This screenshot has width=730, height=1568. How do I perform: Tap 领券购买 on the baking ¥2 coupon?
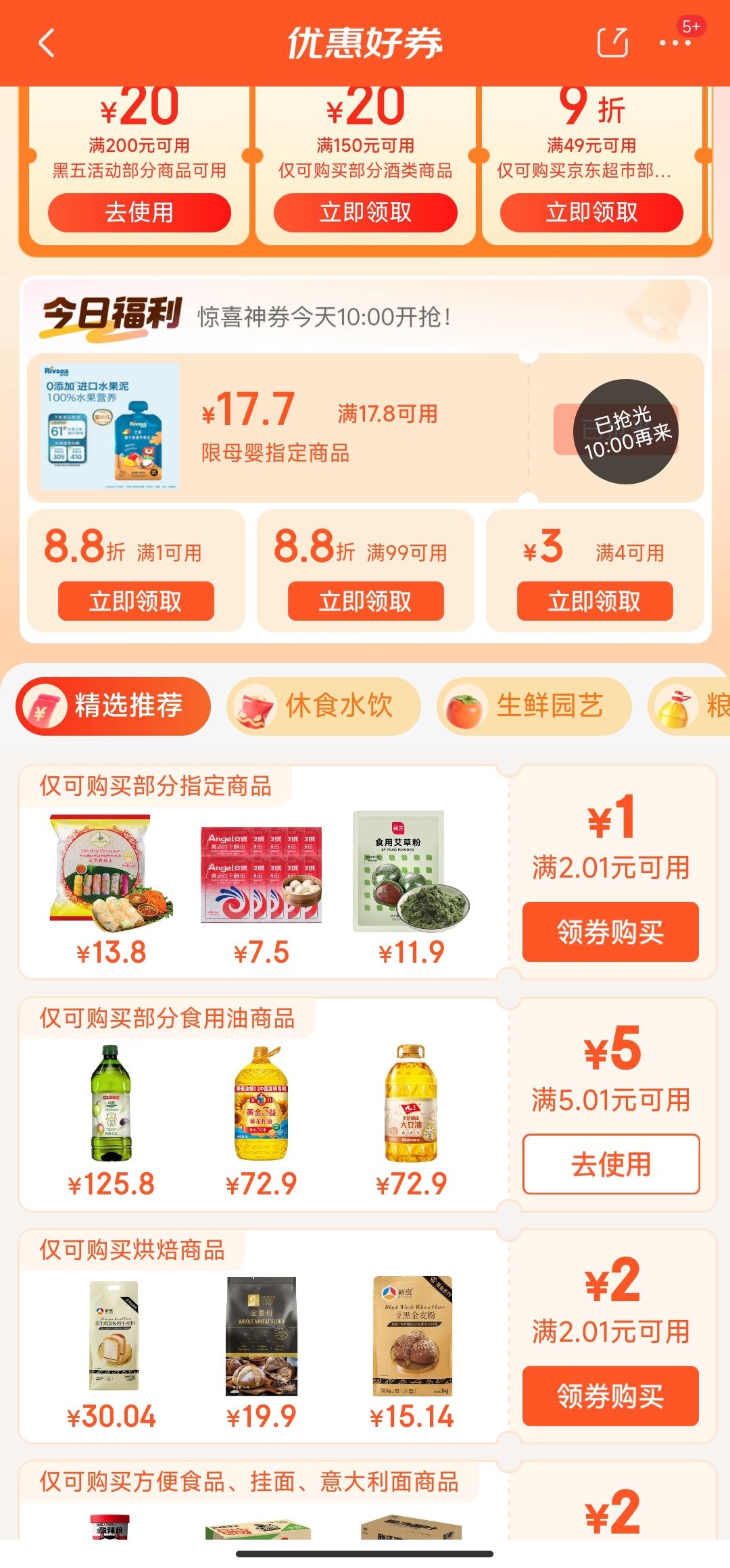point(610,1396)
